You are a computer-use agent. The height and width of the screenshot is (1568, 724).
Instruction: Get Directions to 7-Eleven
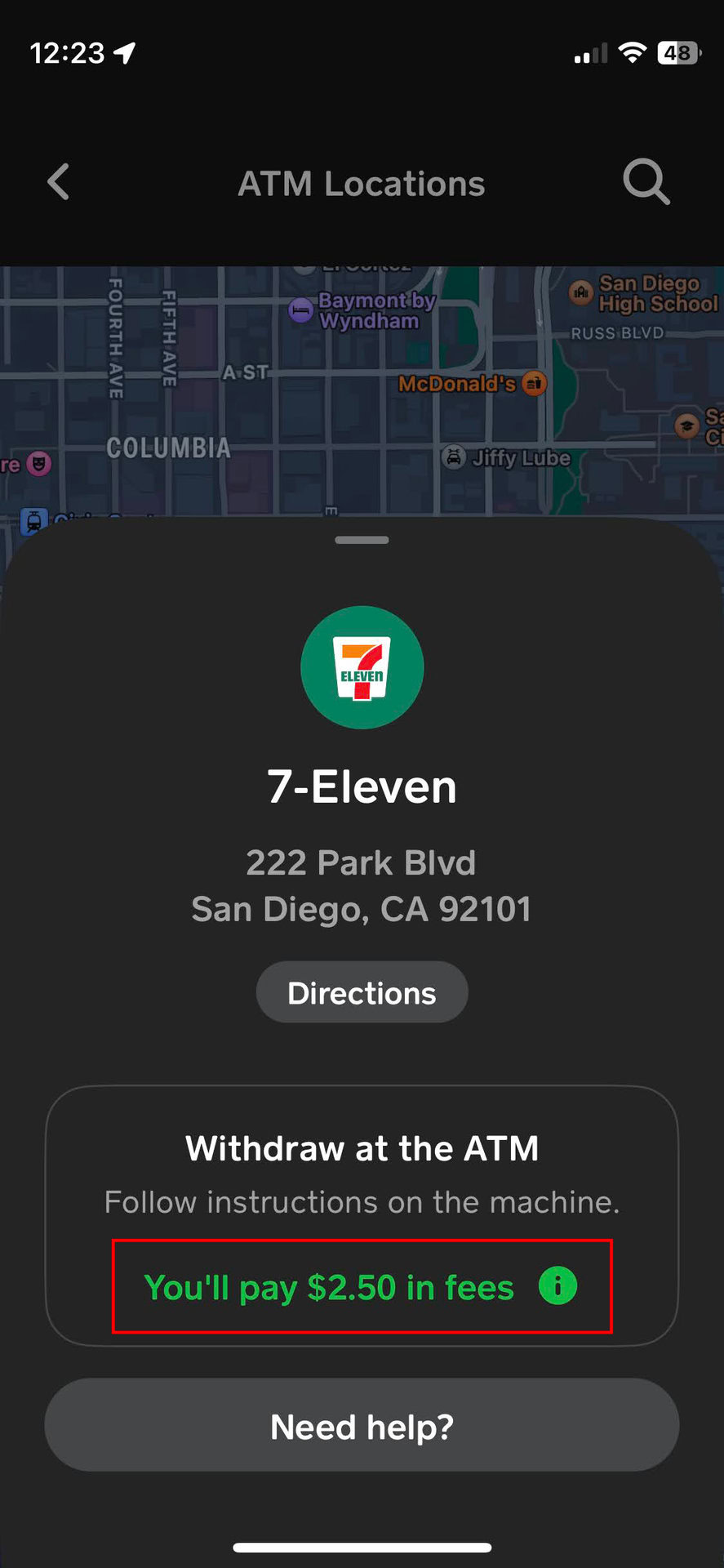pos(362,992)
